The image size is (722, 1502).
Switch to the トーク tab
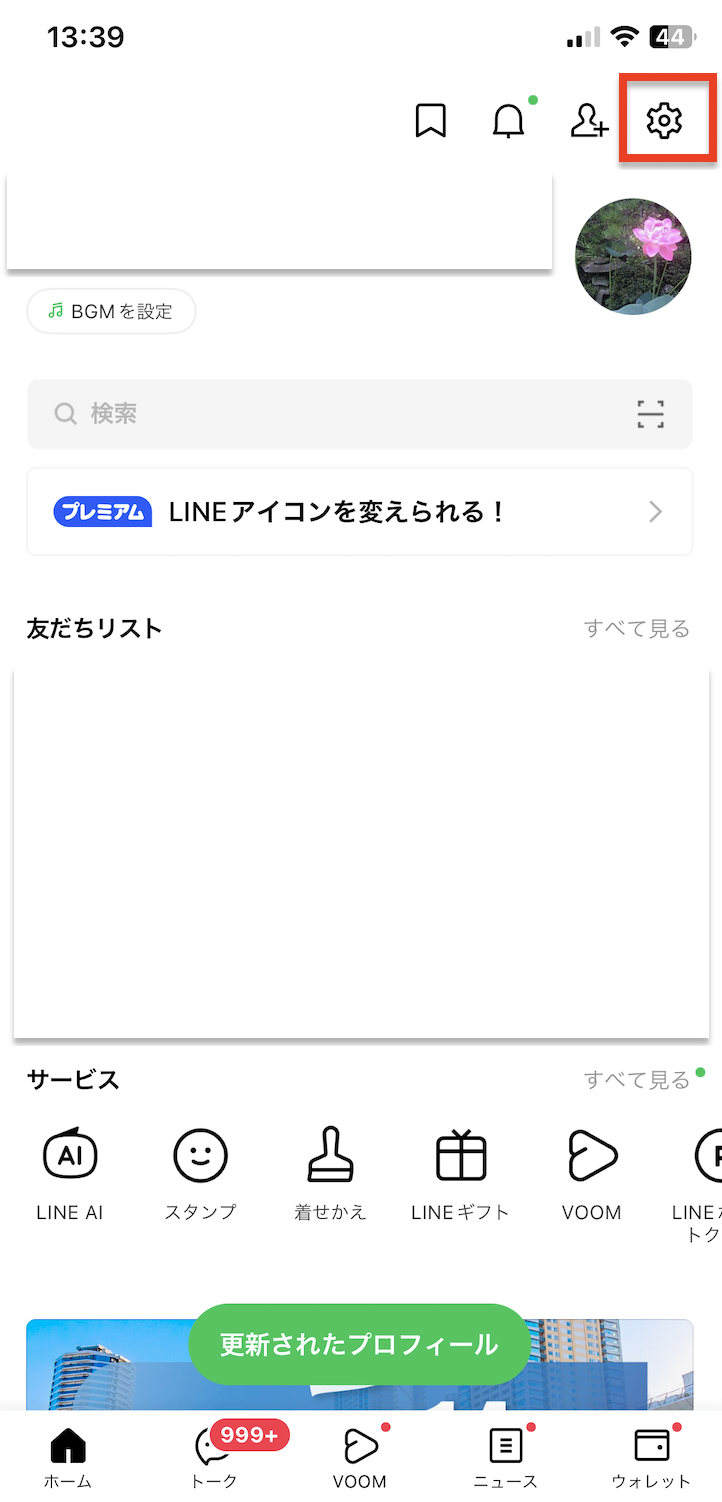pos(215,1456)
